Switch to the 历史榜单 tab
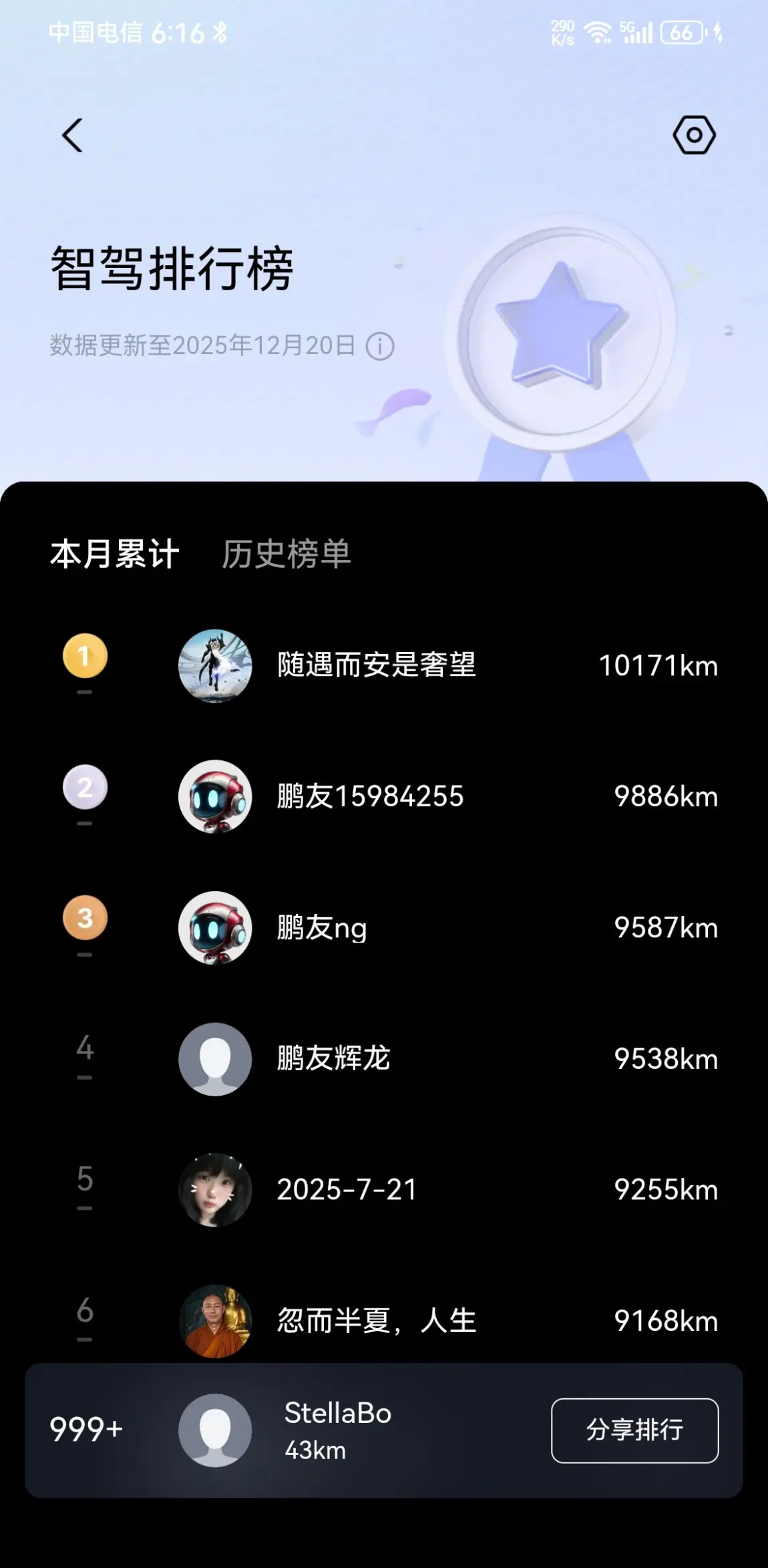The width and height of the screenshot is (768, 1568). coord(286,554)
